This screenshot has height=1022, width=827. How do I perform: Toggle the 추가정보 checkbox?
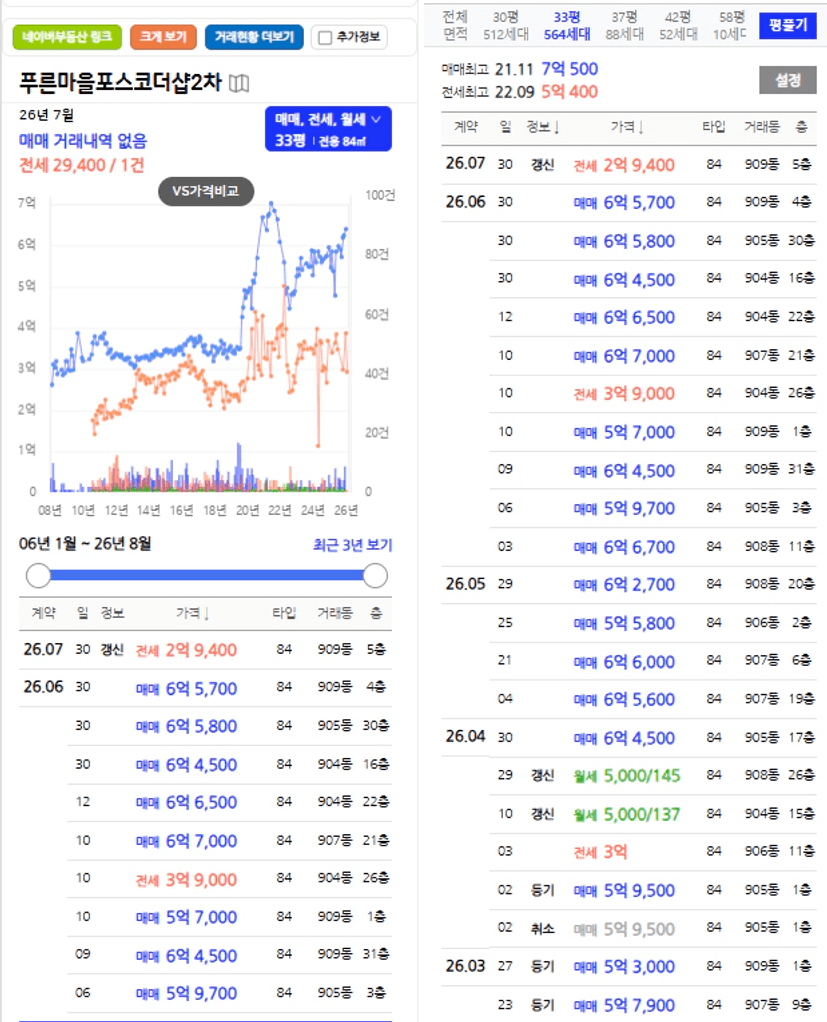click(349, 37)
